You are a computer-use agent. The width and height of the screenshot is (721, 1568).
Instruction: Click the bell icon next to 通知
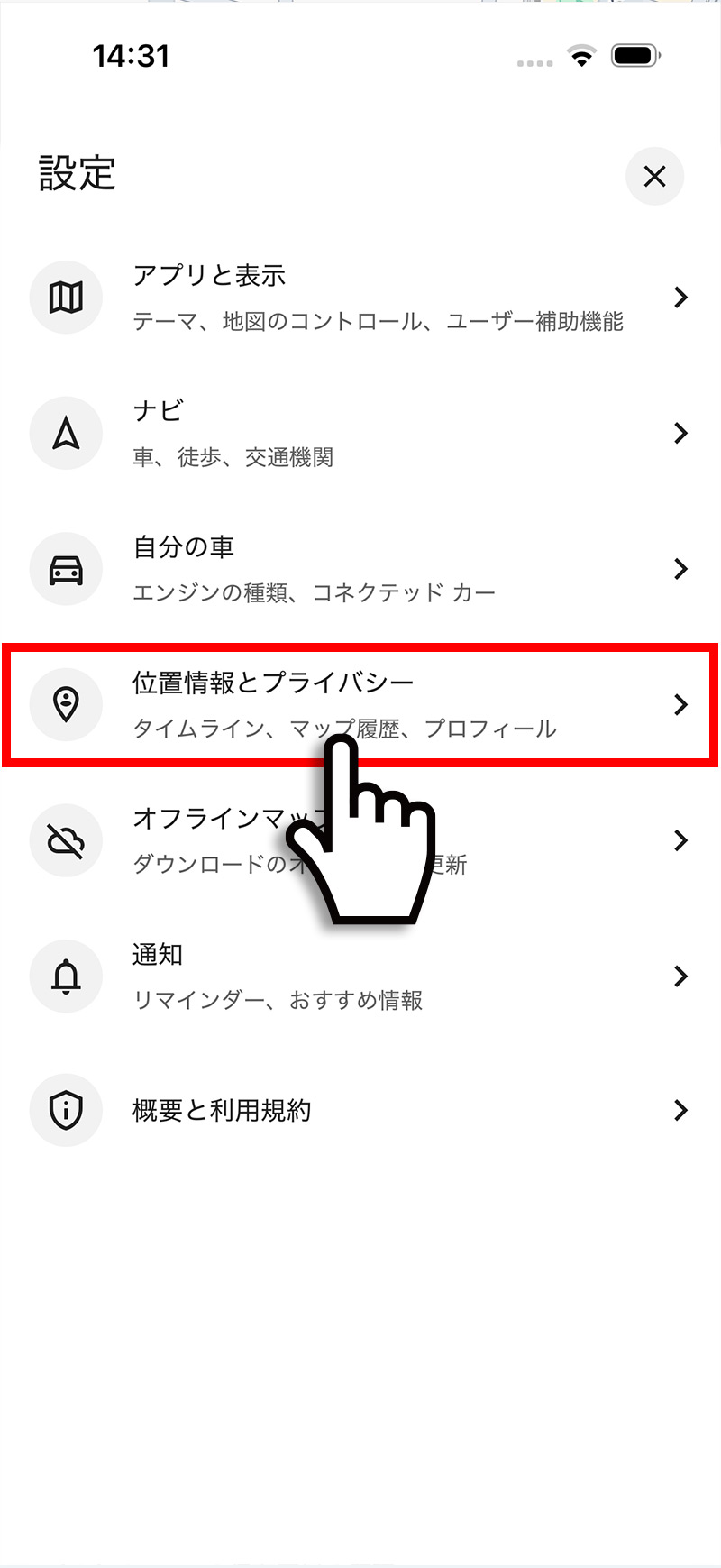click(66, 976)
